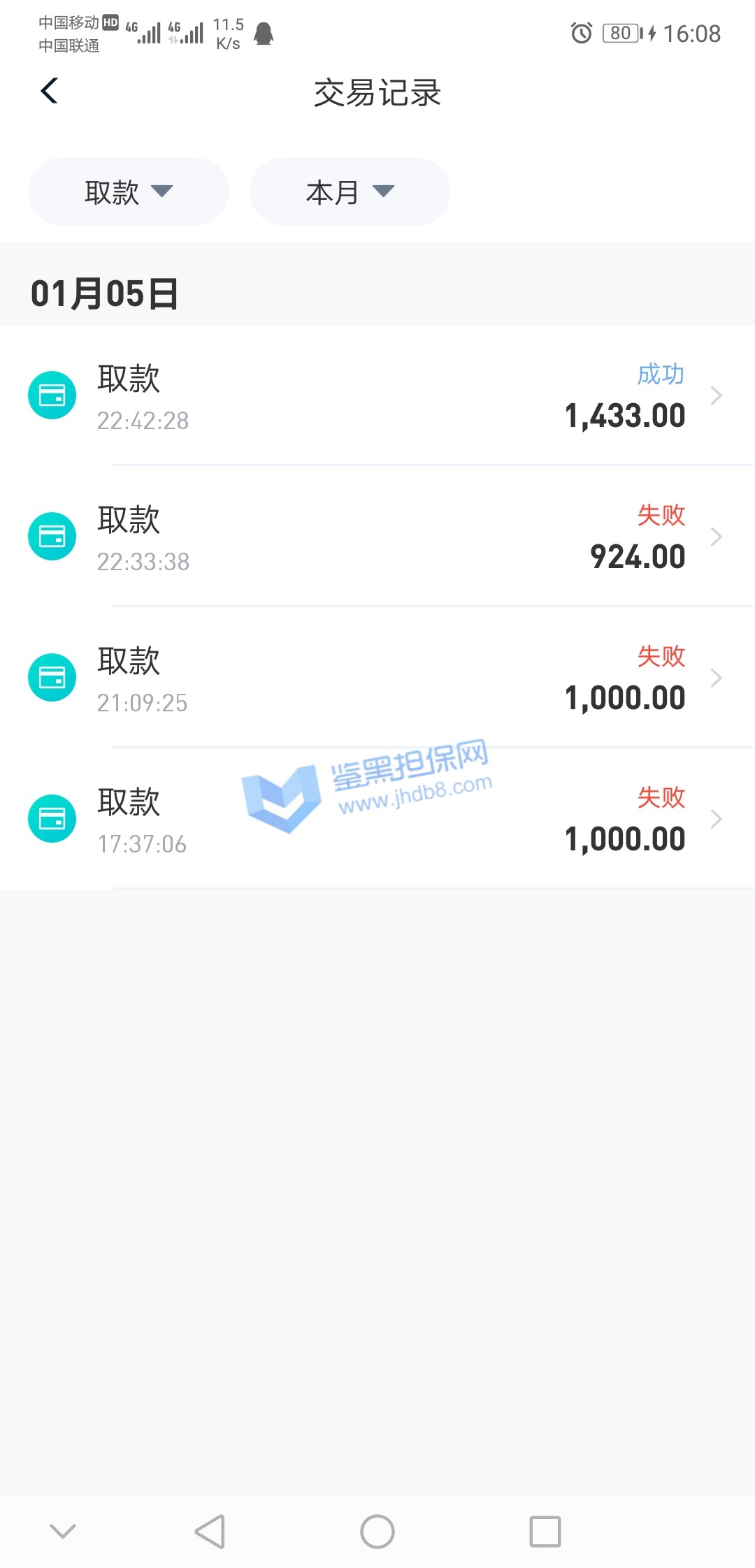Tap the system home button
The width and height of the screenshot is (755, 1568).
click(x=377, y=1532)
